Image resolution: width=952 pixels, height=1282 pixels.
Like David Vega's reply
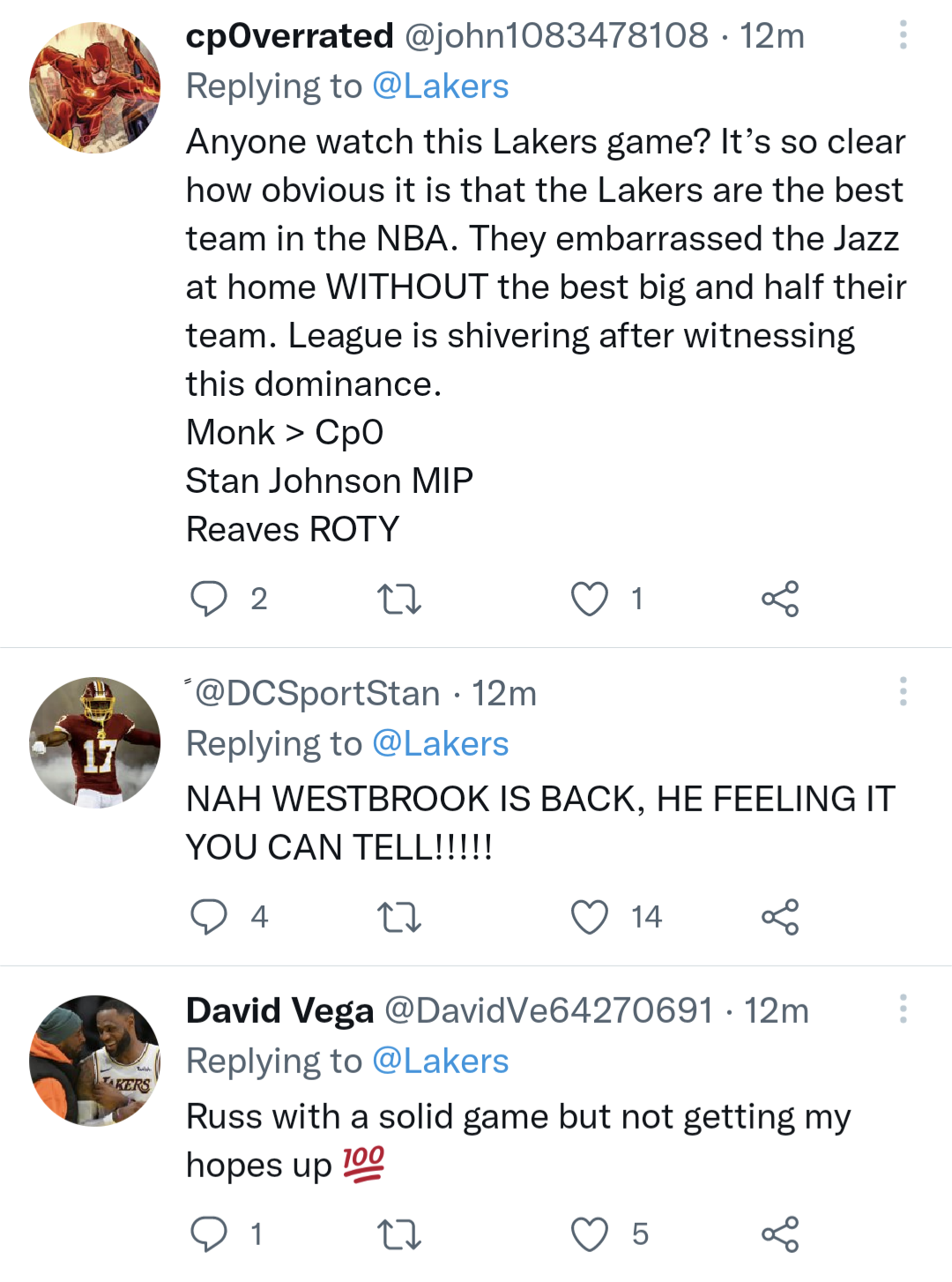pos(586,1234)
